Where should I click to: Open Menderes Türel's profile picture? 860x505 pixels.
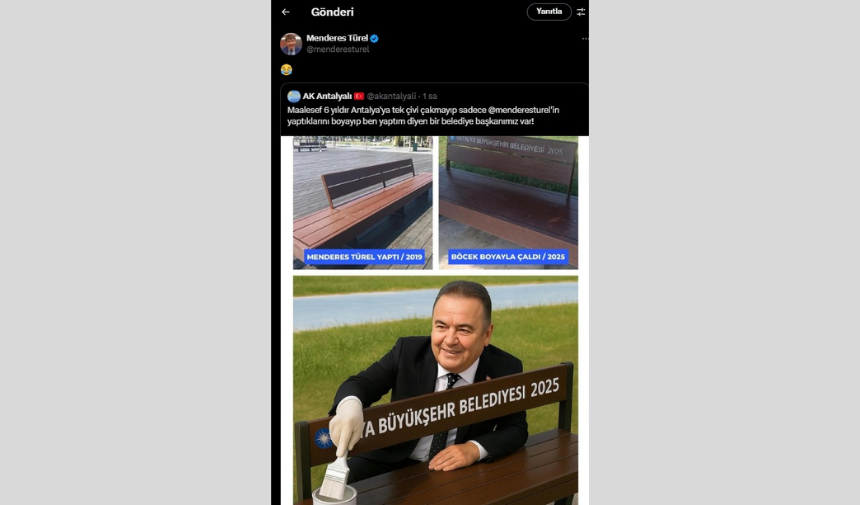(291, 43)
